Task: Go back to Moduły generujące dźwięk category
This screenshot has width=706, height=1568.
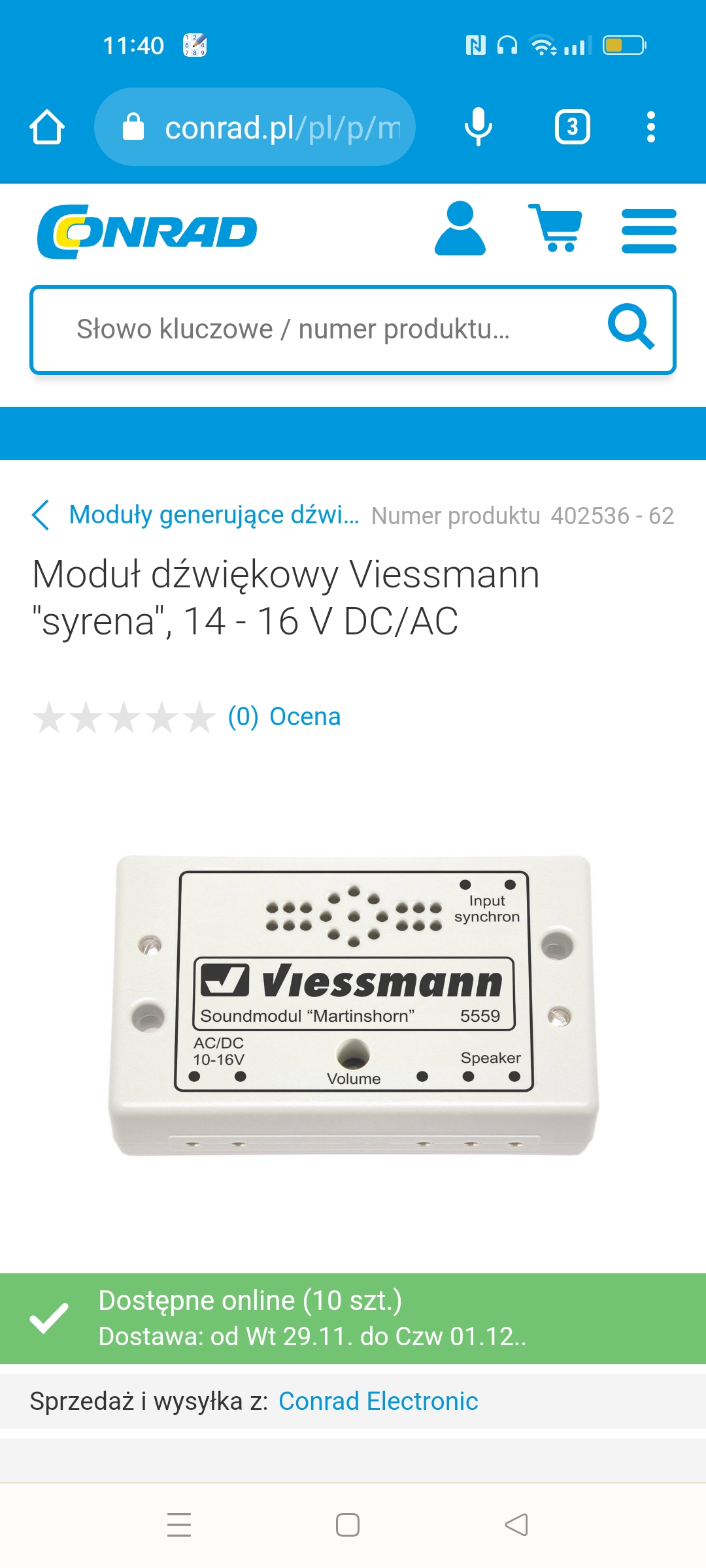Action: 196,515
